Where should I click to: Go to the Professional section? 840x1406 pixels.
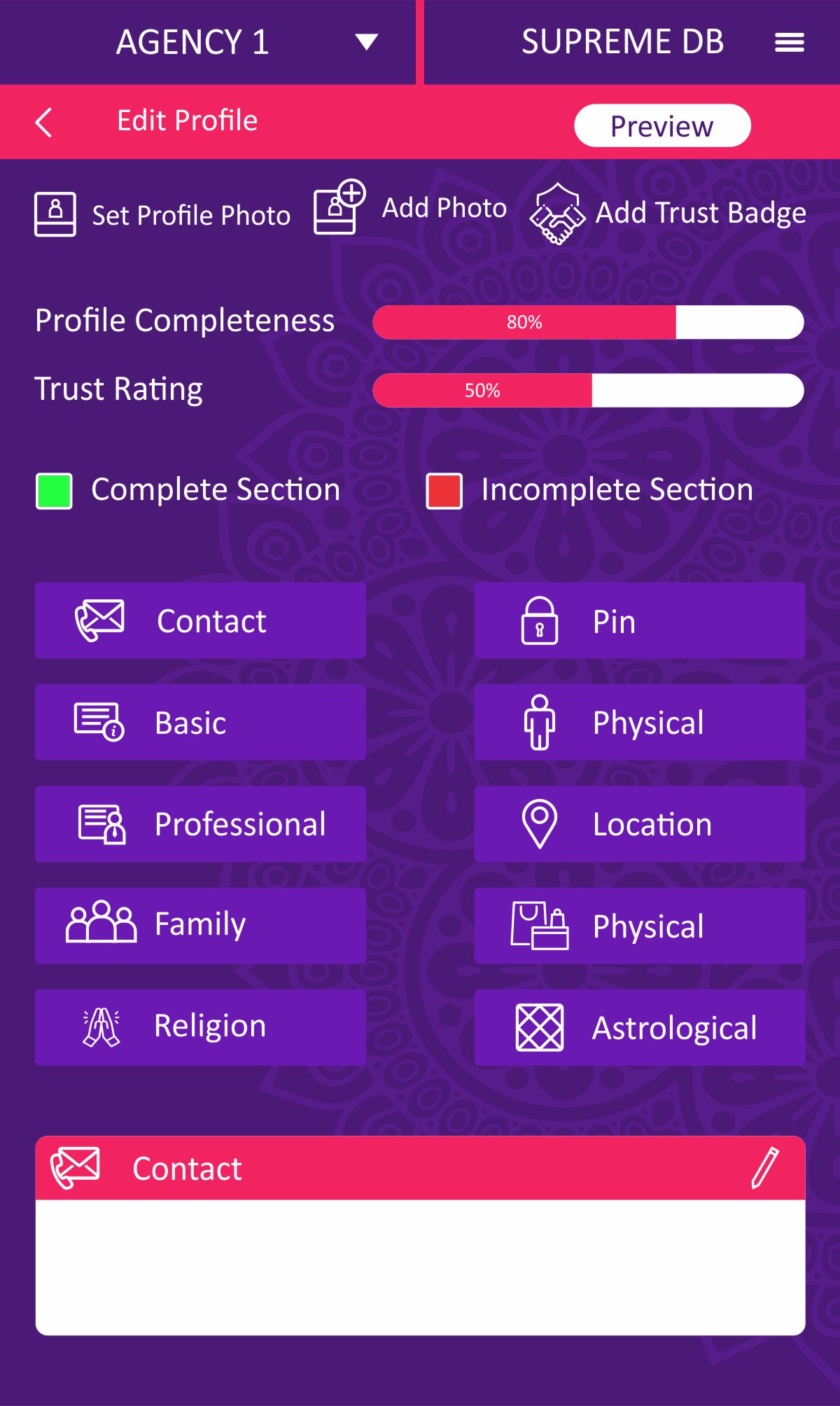coord(200,824)
